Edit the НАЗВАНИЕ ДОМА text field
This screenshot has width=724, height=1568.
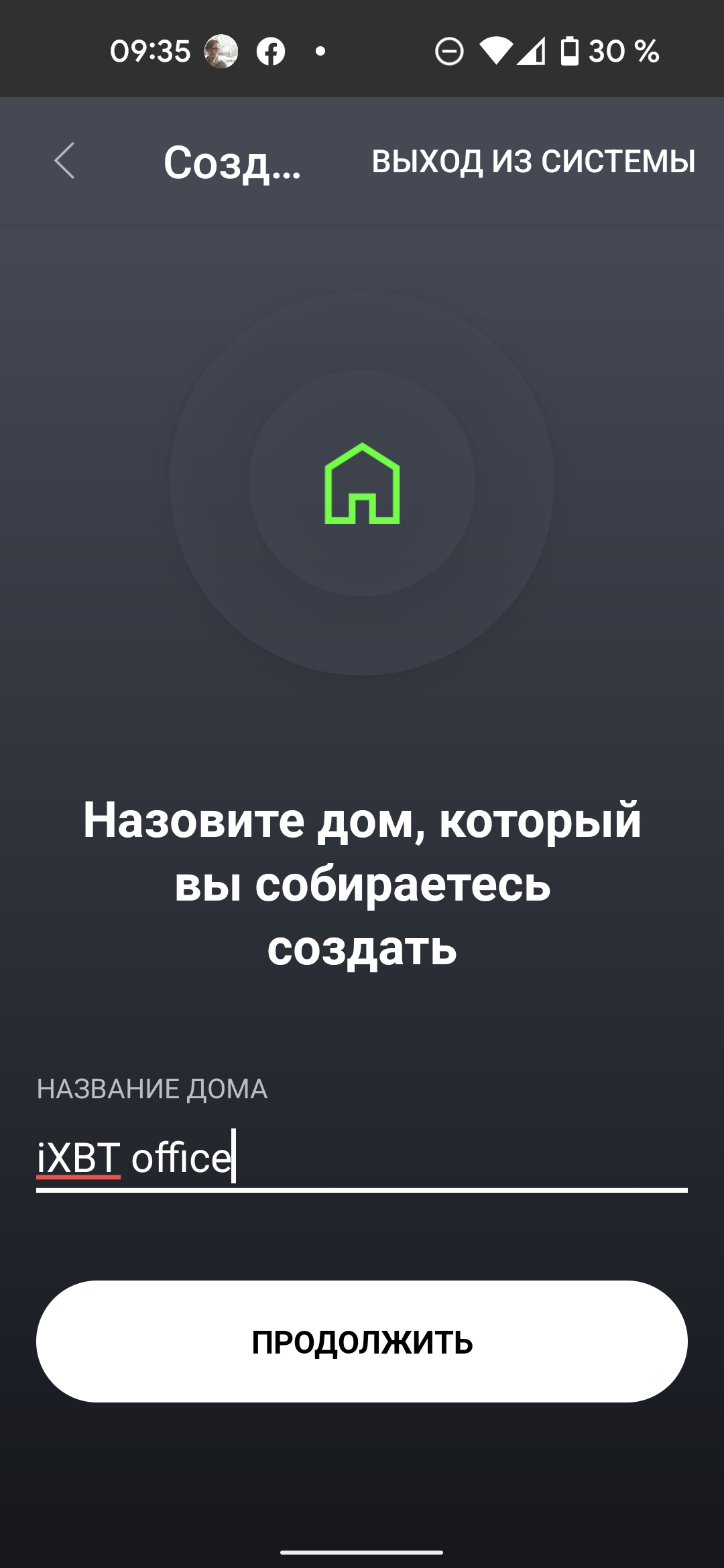[362, 1158]
